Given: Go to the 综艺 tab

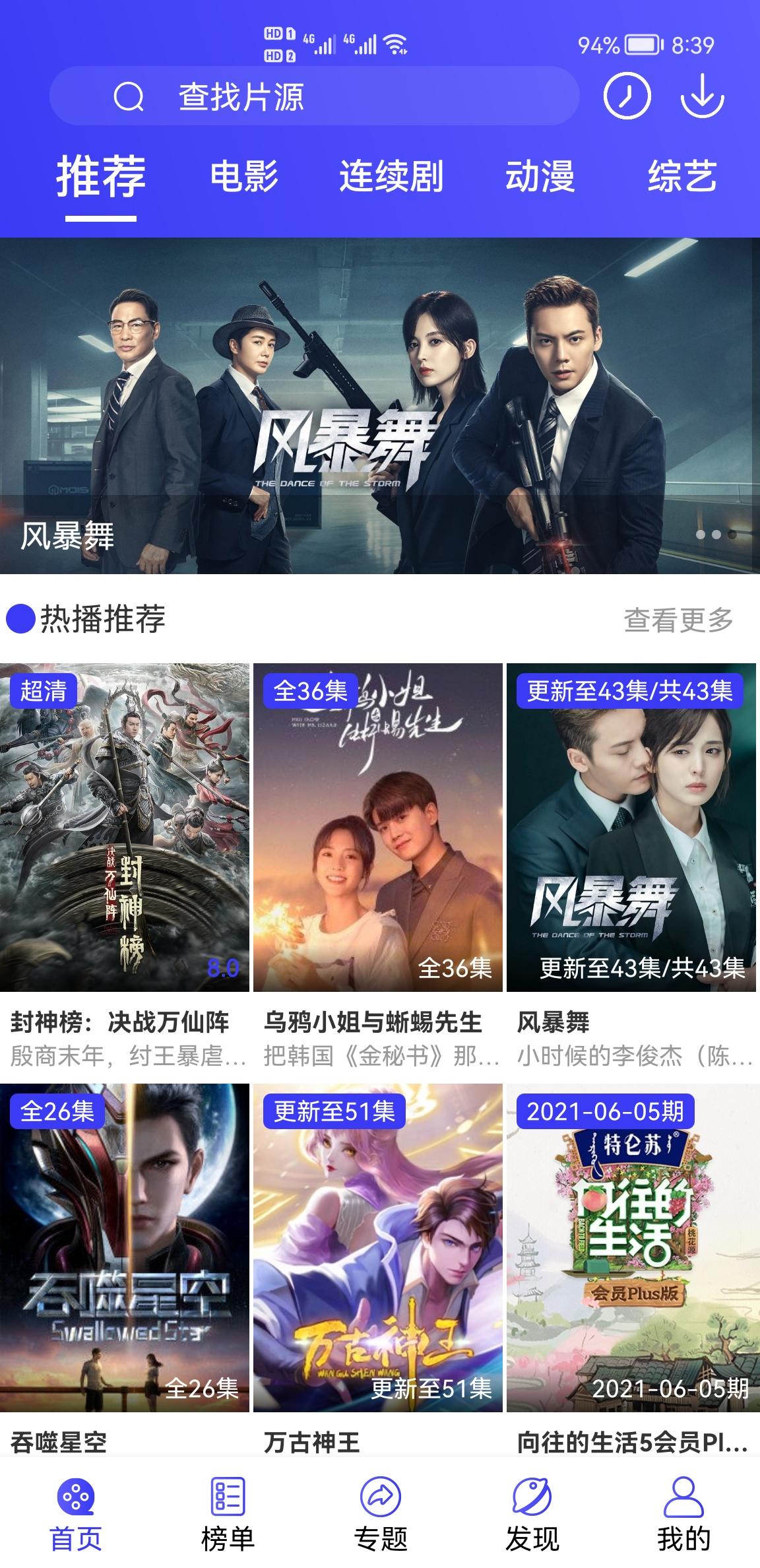Looking at the screenshot, I should (x=682, y=176).
